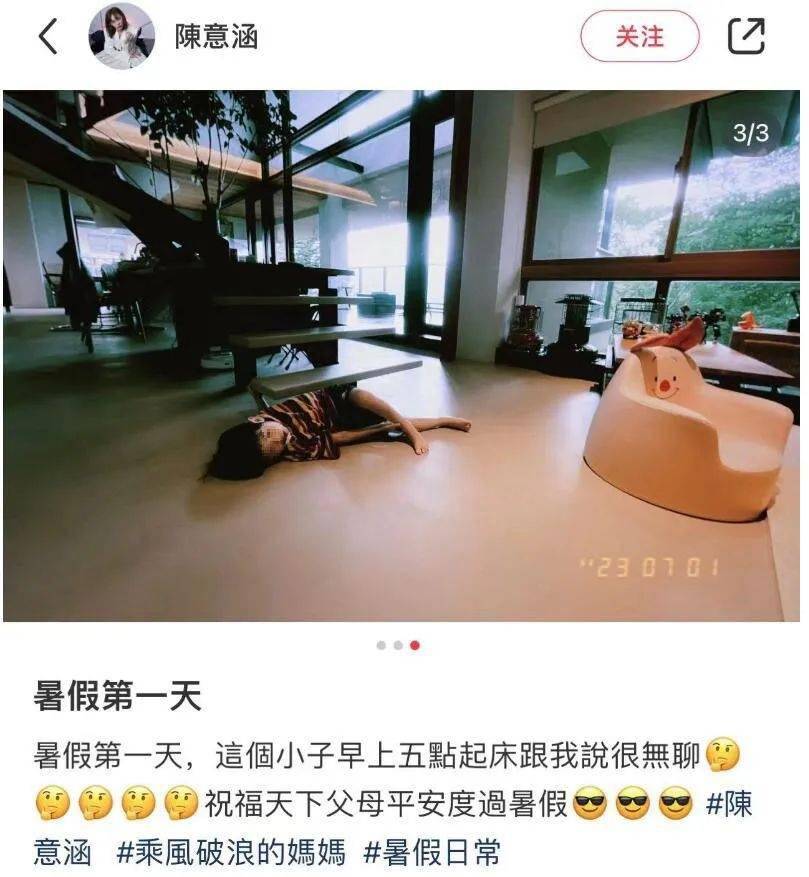This screenshot has height=877, width=809.
Task: Open the post author's profile picture
Action: coord(121,37)
